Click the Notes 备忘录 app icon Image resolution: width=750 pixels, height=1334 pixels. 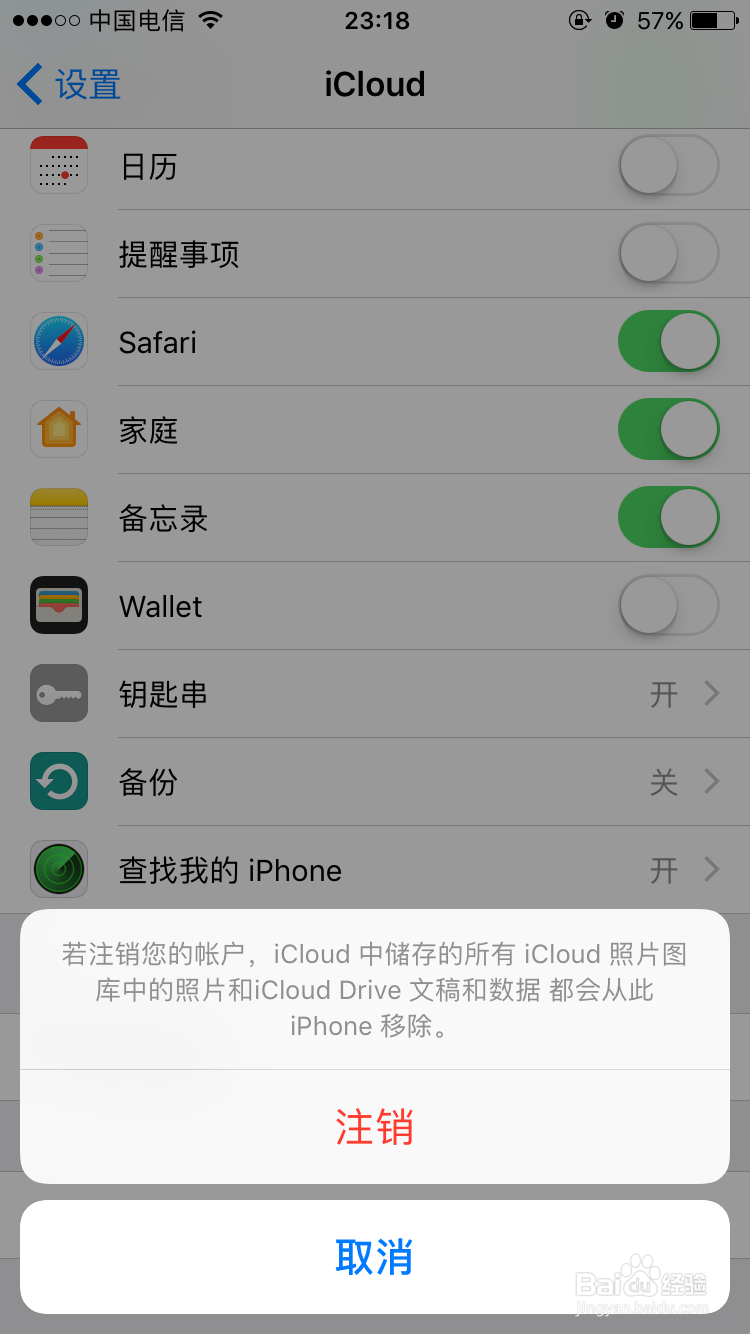(58, 517)
